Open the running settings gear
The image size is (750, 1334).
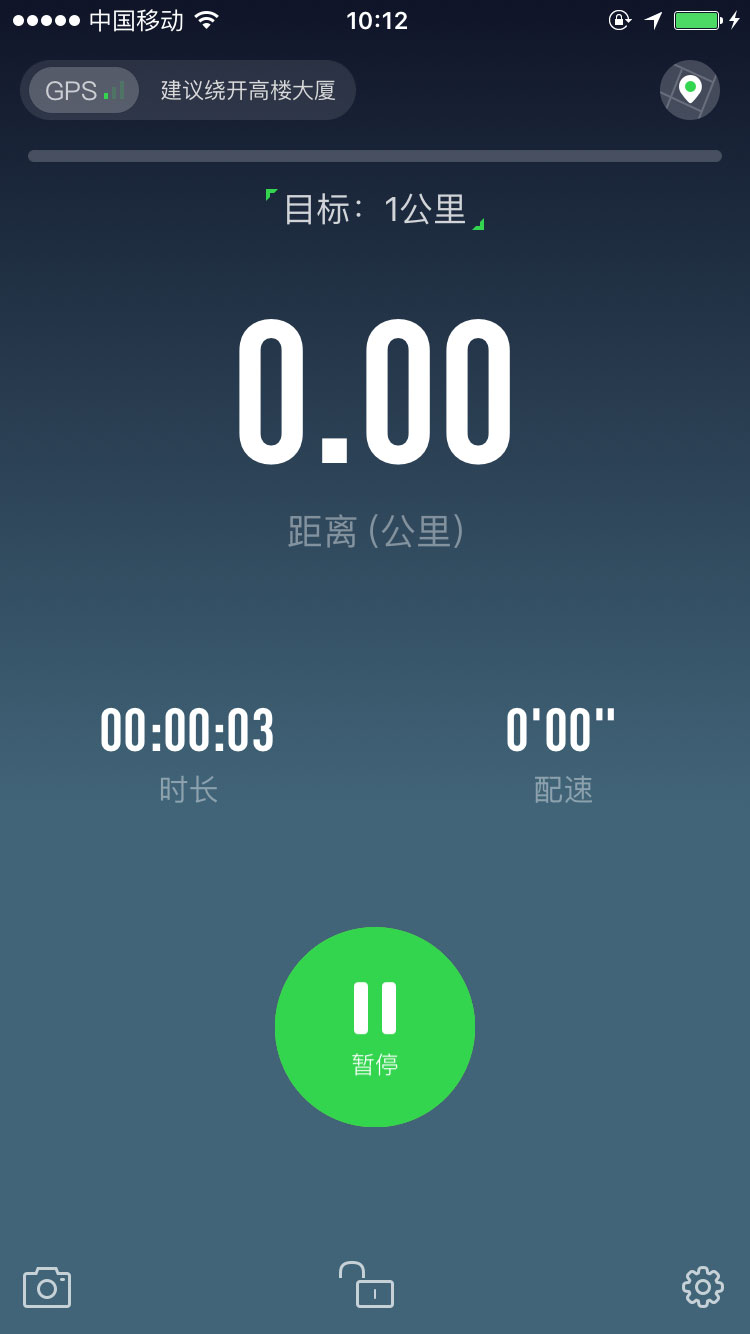click(703, 1287)
